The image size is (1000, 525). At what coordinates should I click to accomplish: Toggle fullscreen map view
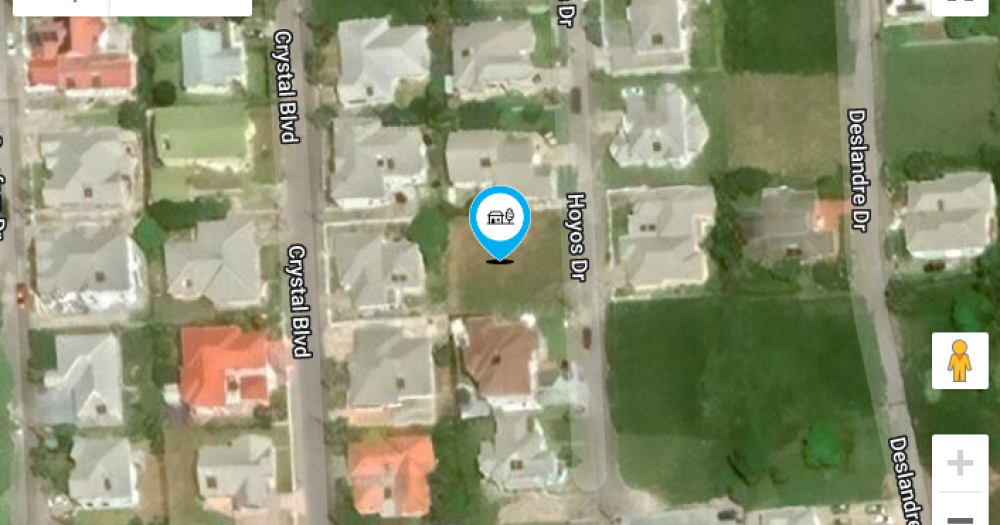(958, 5)
